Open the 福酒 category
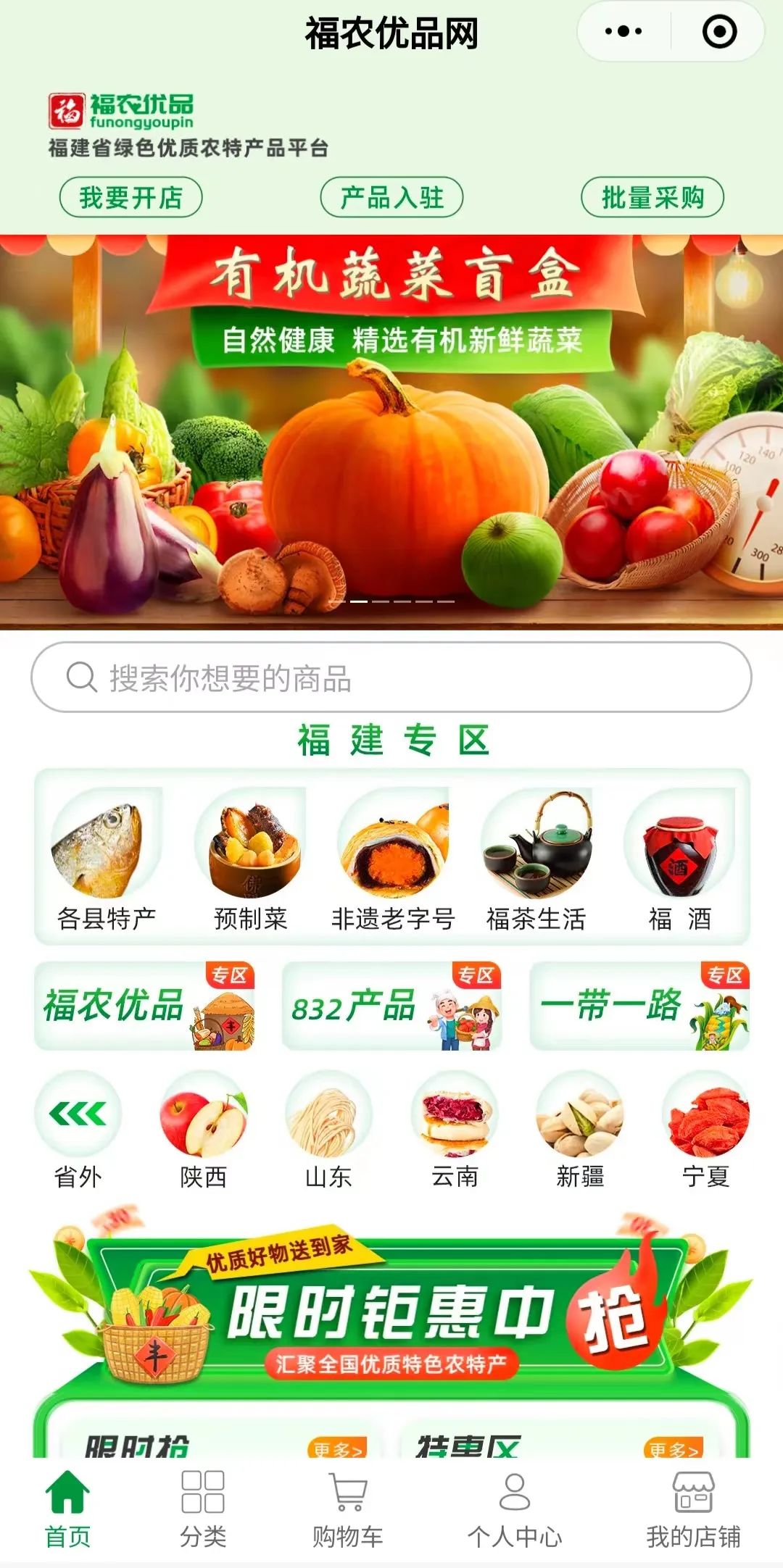This screenshot has height=1568, width=783. [679, 860]
